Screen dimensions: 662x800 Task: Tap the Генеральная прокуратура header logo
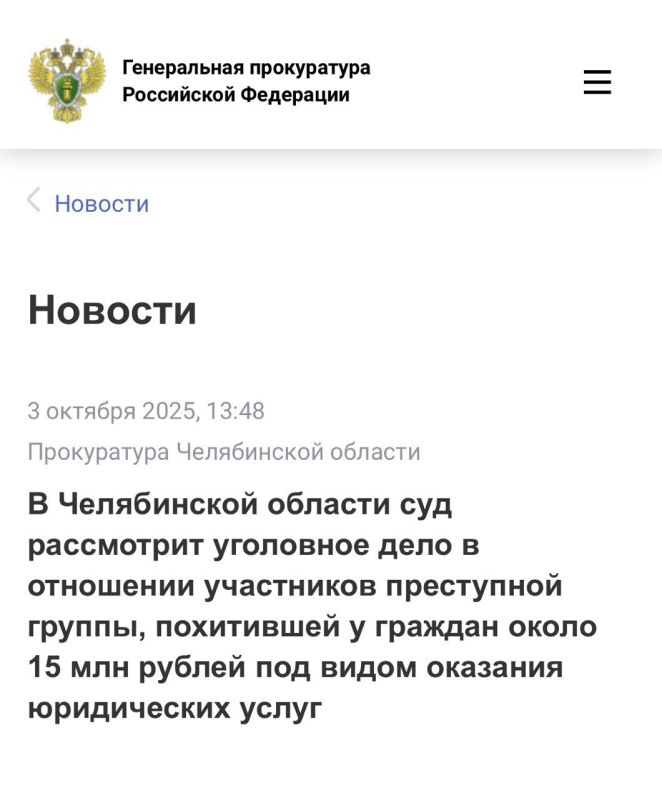point(67,81)
